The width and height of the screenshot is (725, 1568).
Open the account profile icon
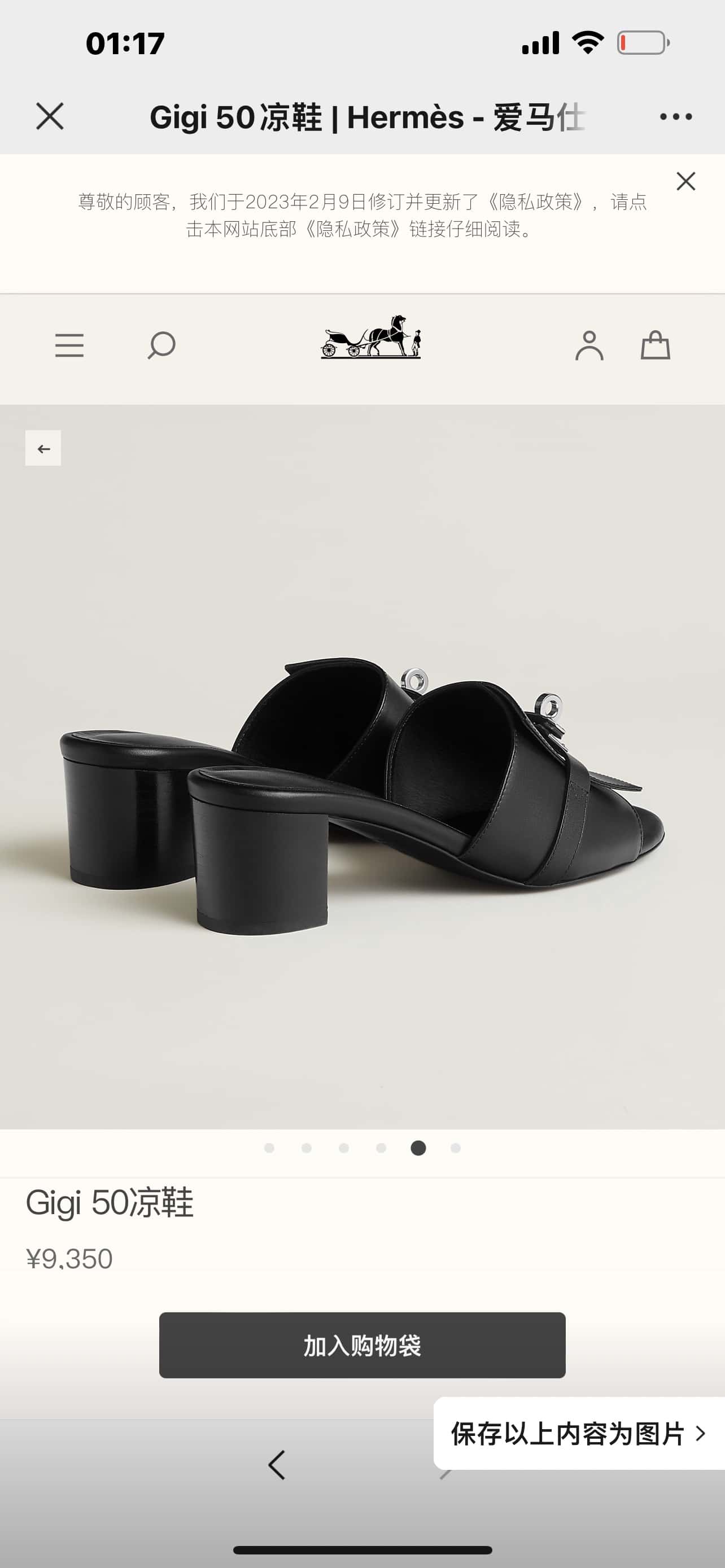589,345
